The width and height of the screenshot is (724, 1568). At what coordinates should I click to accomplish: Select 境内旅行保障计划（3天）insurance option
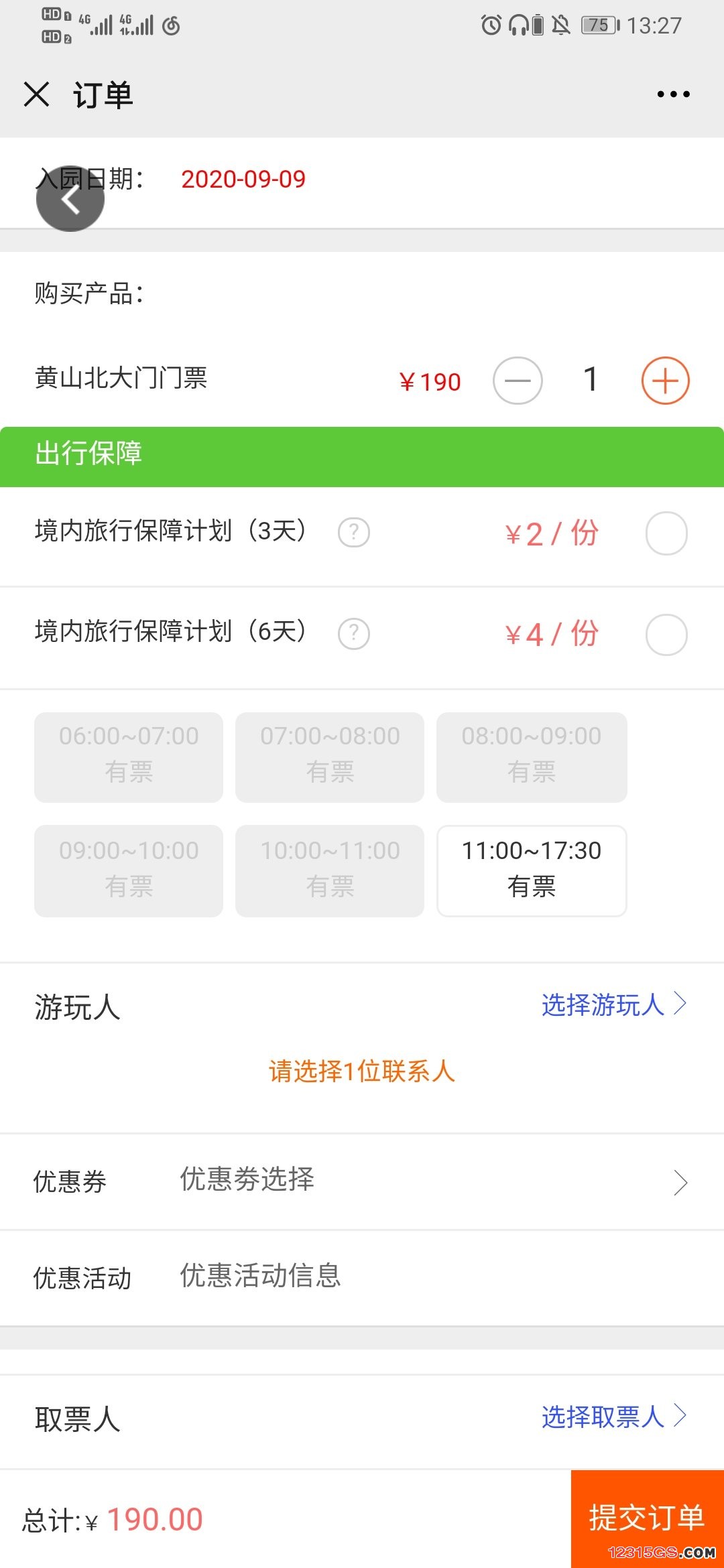[666, 533]
